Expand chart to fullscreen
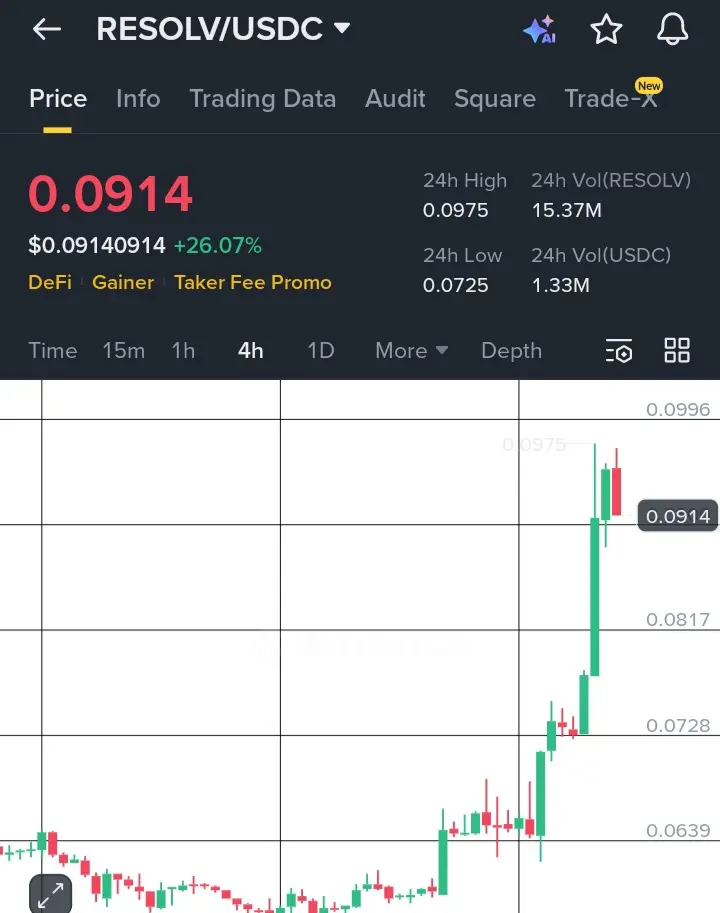The width and height of the screenshot is (720, 913). click(50, 892)
